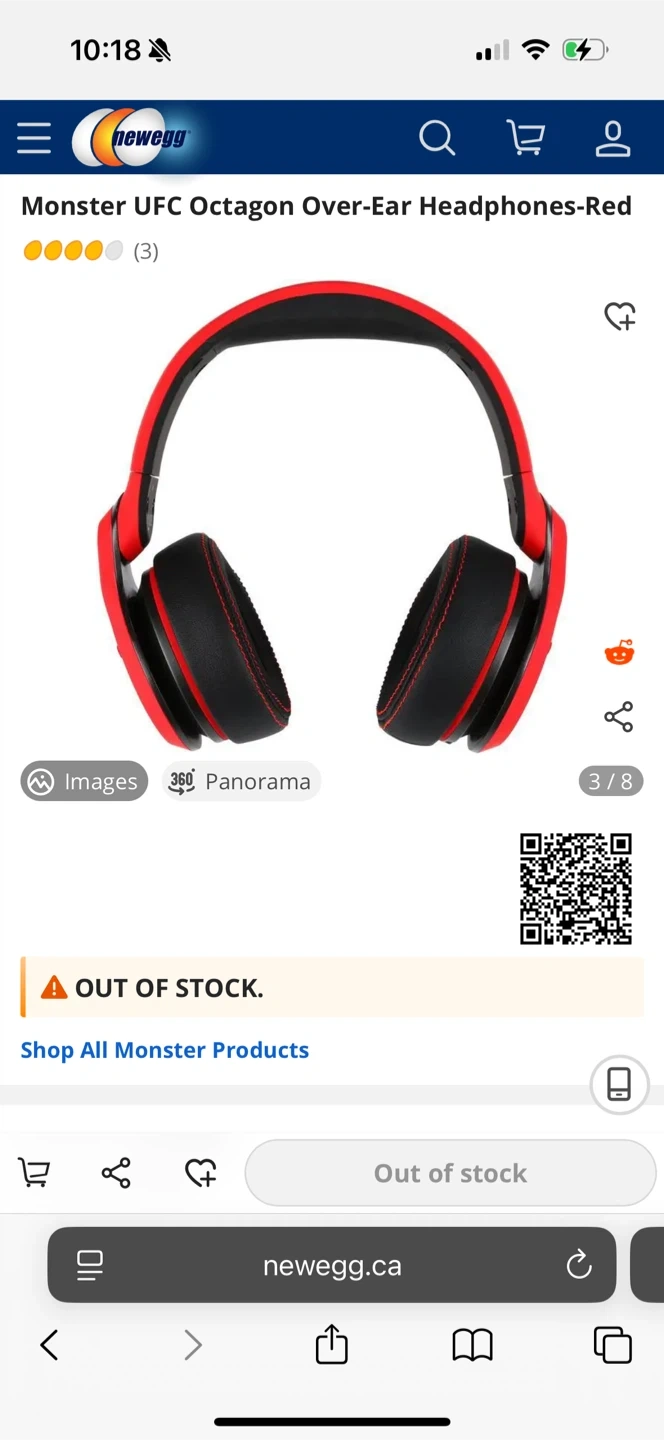Open the search magnifier
This screenshot has height=1440, width=664.
(x=437, y=138)
